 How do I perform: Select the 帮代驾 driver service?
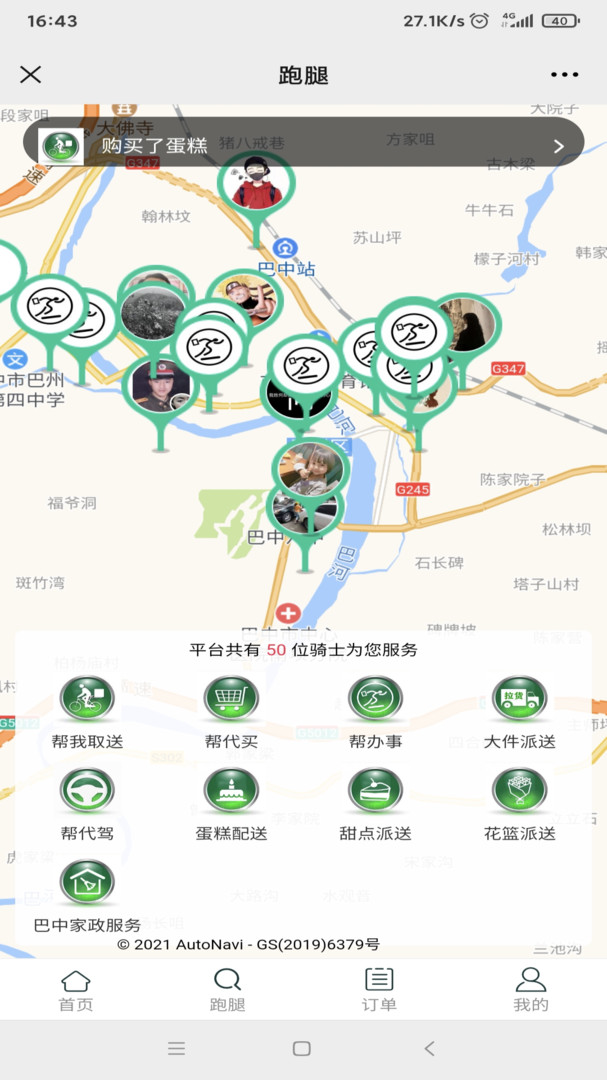point(87,804)
